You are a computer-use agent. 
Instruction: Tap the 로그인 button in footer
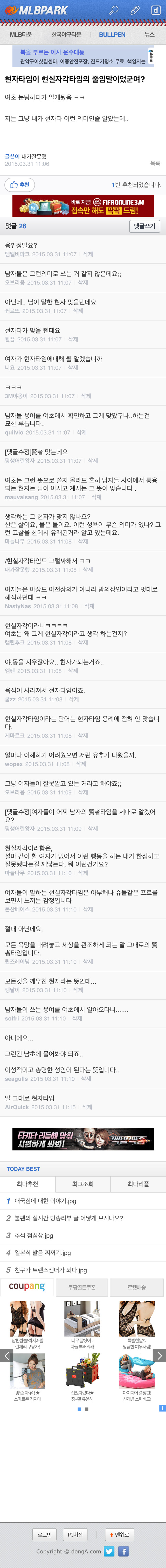44,1534
